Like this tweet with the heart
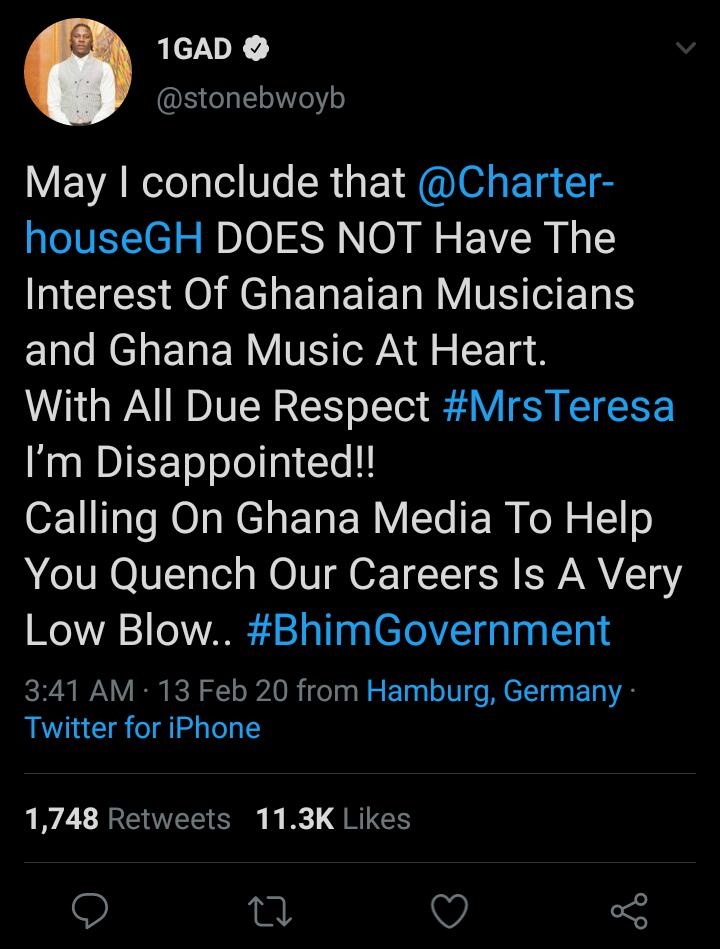The width and height of the screenshot is (720, 949). [x=449, y=911]
